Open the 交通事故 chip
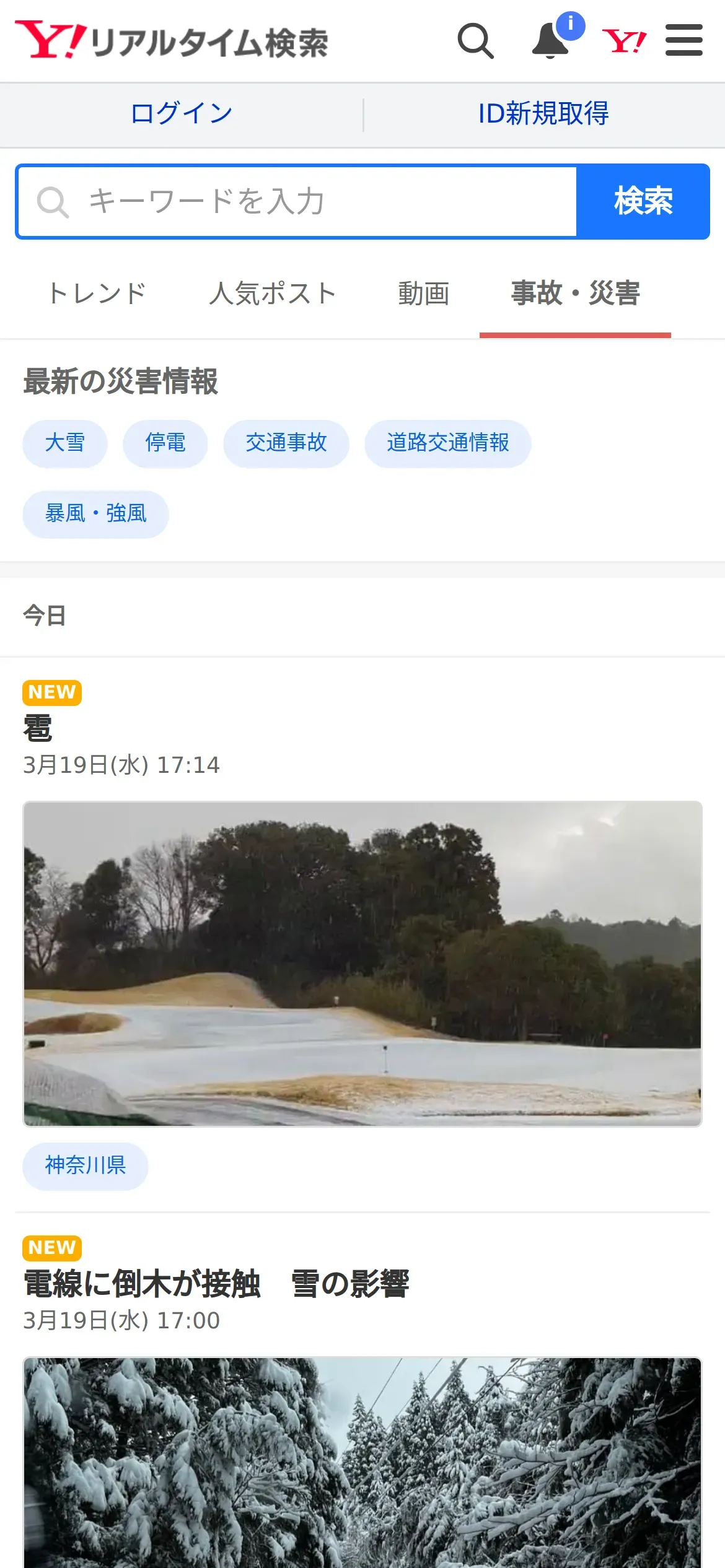Viewport: 725px width, 1568px height. pos(286,443)
